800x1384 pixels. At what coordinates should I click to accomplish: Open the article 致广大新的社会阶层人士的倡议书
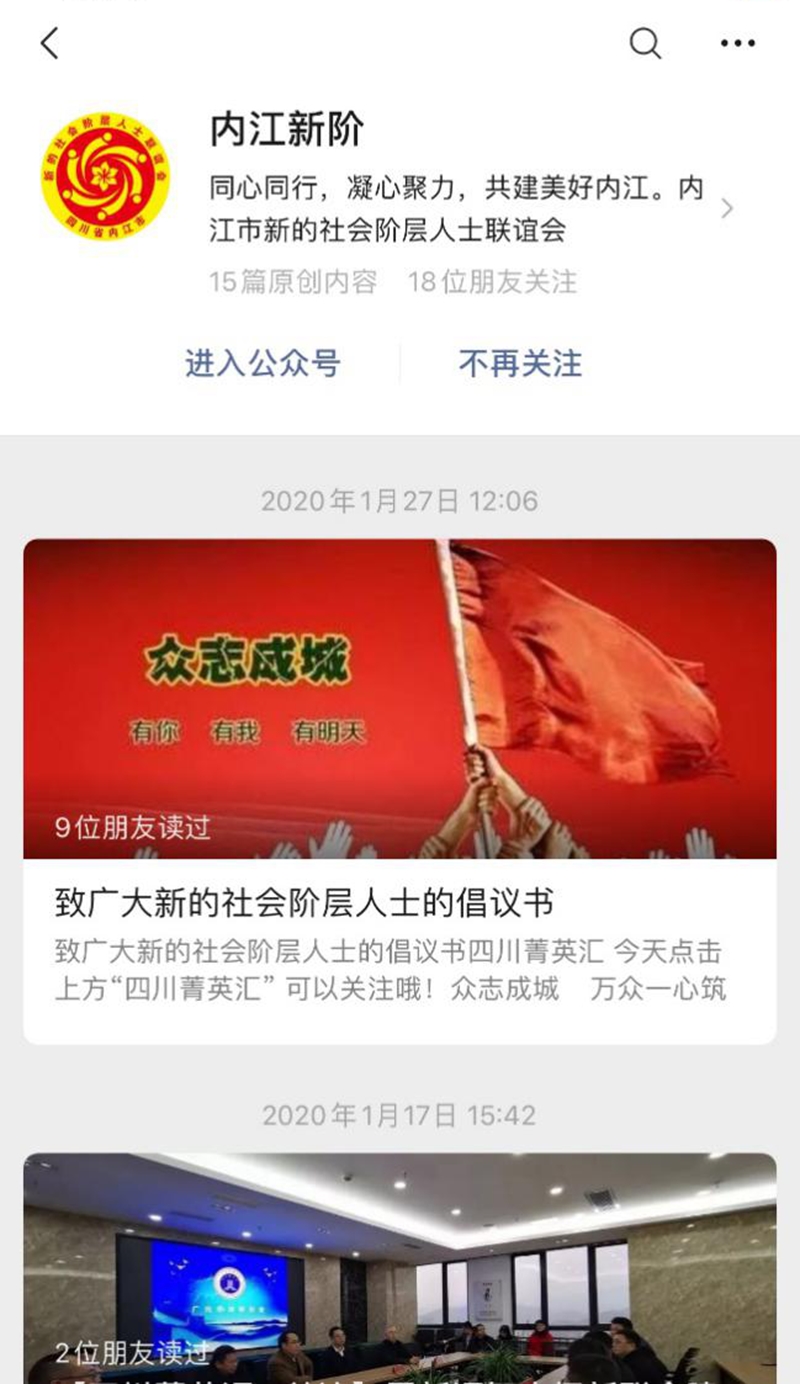click(x=400, y=790)
